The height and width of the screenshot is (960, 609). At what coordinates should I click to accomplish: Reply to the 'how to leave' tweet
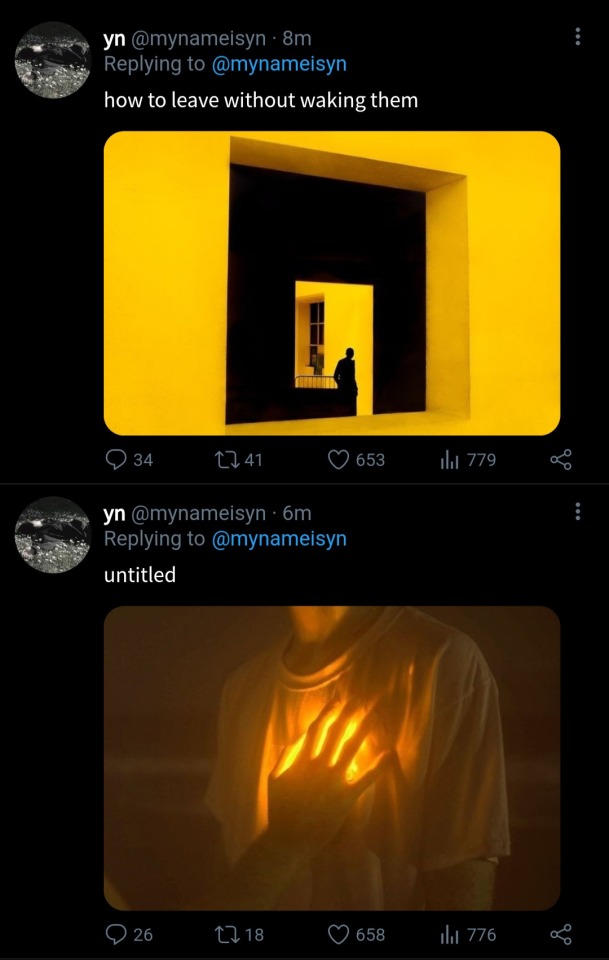click(x=117, y=460)
